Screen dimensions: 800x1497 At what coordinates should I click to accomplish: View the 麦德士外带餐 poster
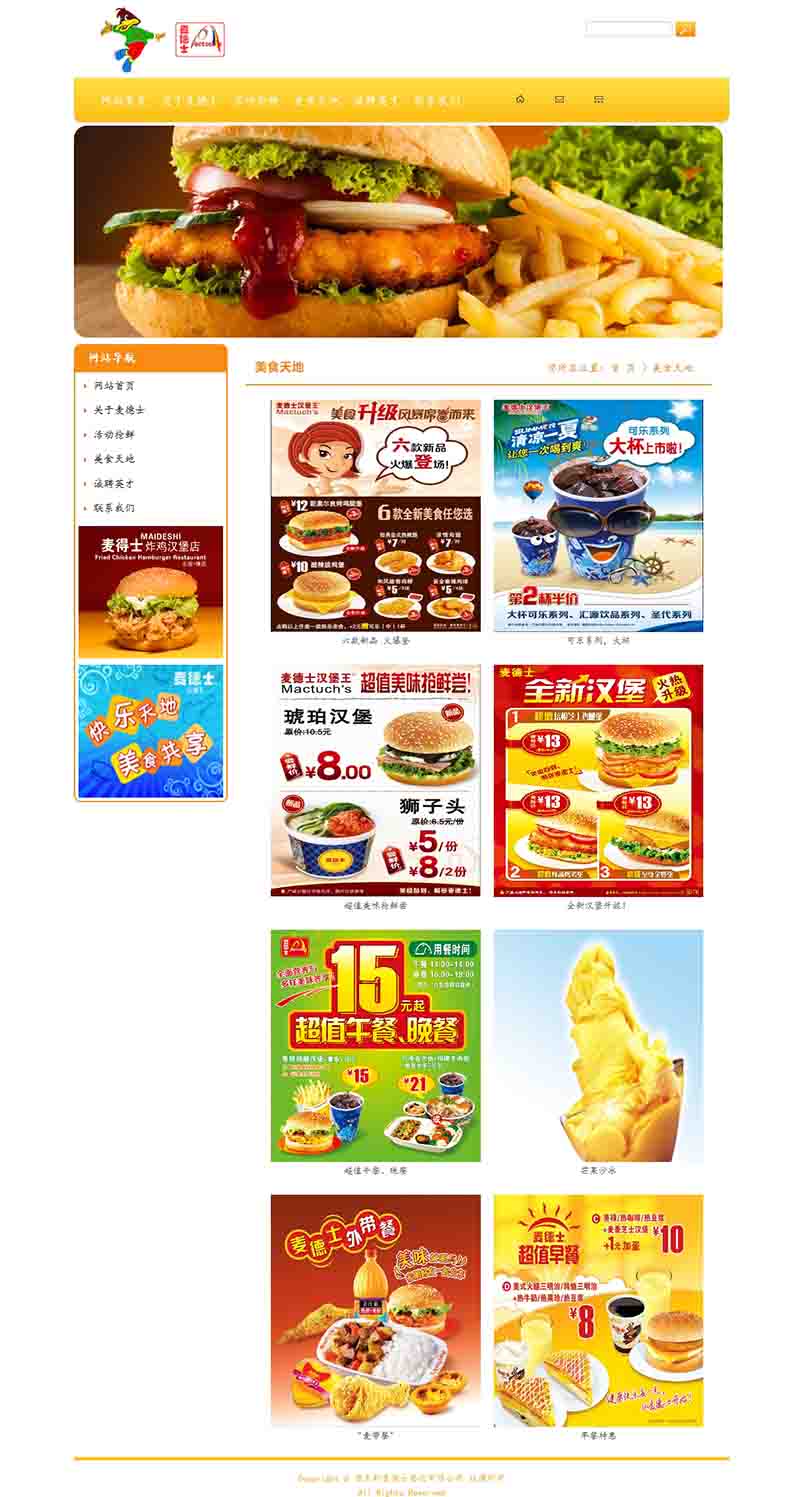tap(375, 1310)
